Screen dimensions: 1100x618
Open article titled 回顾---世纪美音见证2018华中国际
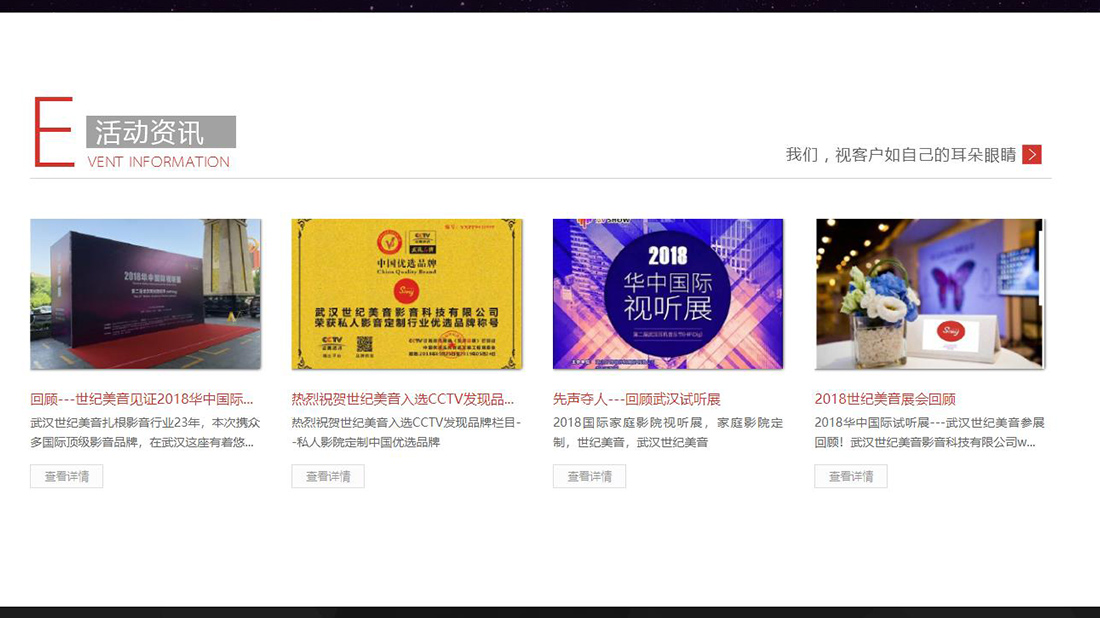point(142,399)
